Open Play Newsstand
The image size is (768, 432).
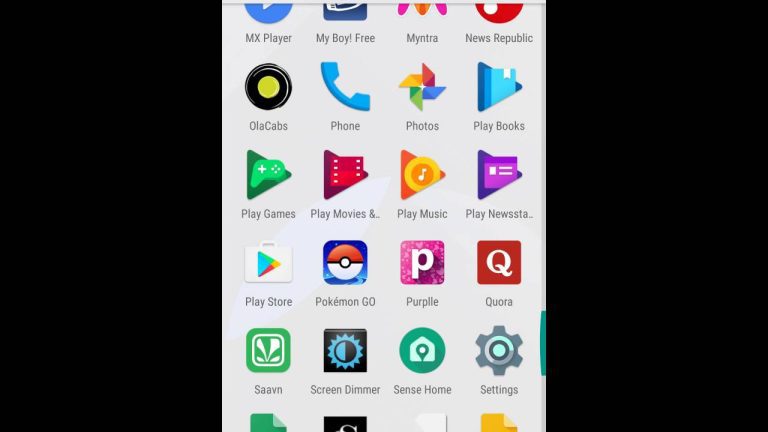pyautogui.click(x=499, y=175)
